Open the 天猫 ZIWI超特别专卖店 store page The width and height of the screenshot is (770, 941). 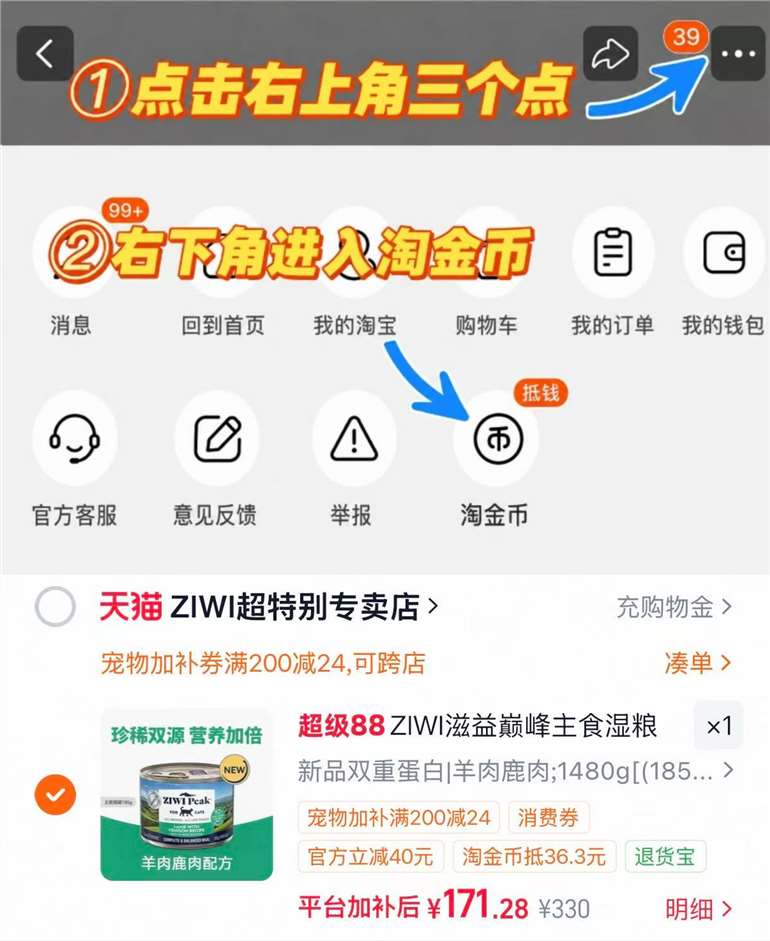(x=269, y=607)
